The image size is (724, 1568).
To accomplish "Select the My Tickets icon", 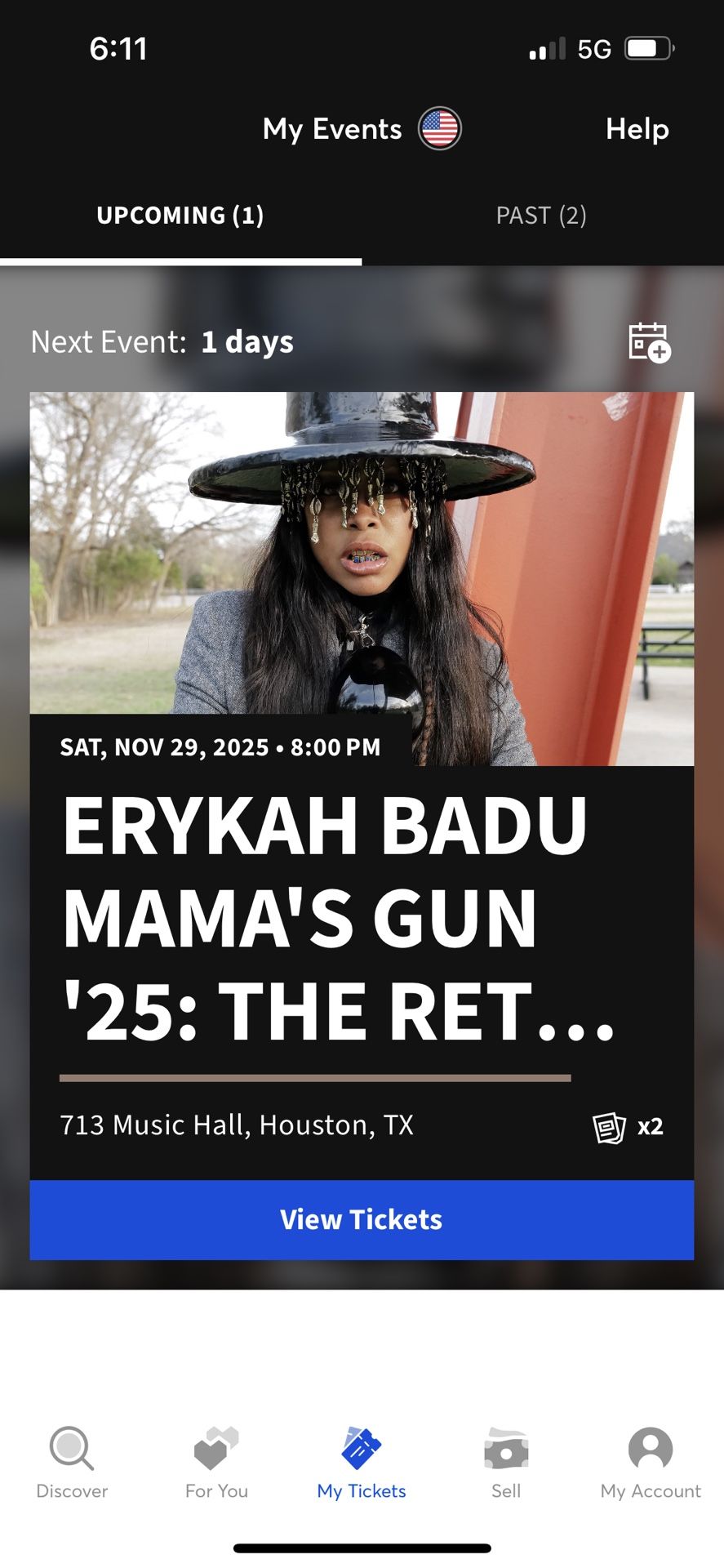I will (362, 1454).
